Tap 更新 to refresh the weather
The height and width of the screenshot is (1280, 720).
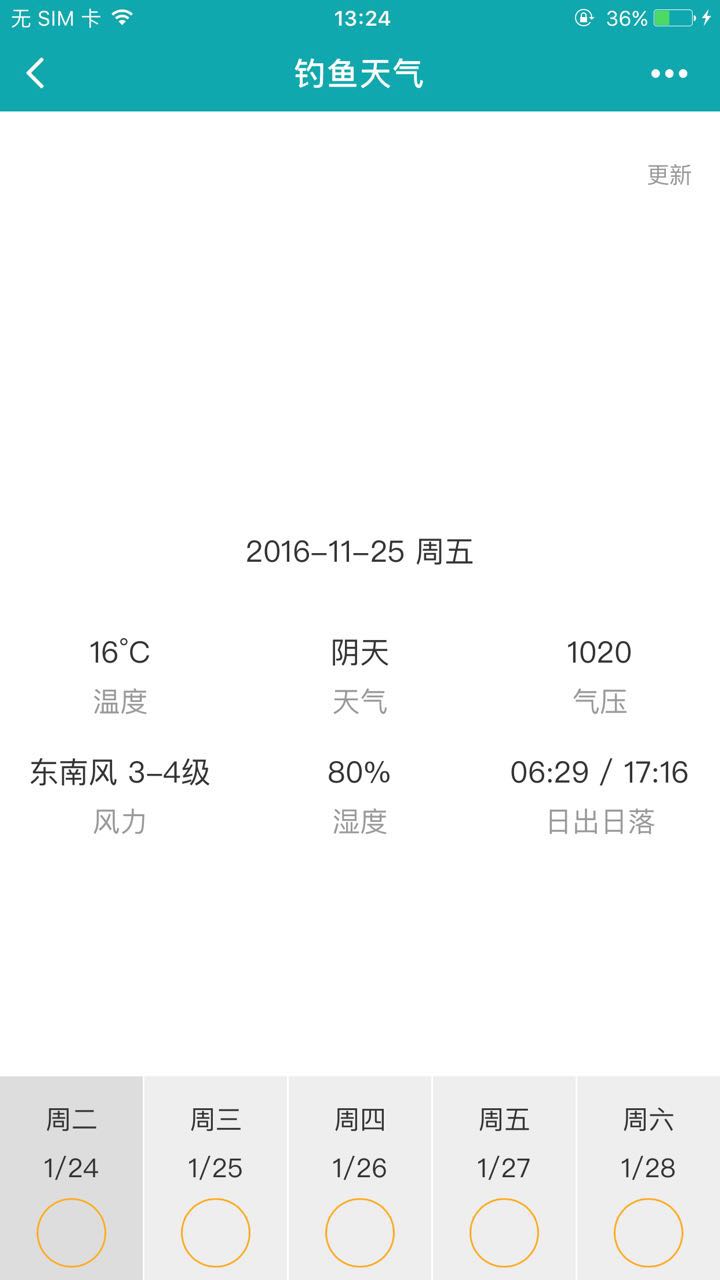[x=669, y=175]
